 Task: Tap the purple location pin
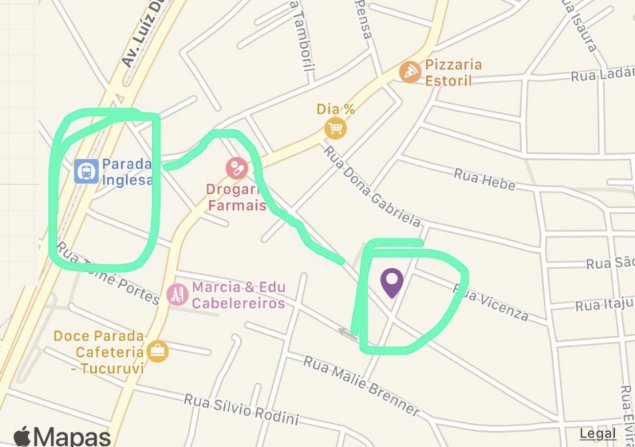392,282
